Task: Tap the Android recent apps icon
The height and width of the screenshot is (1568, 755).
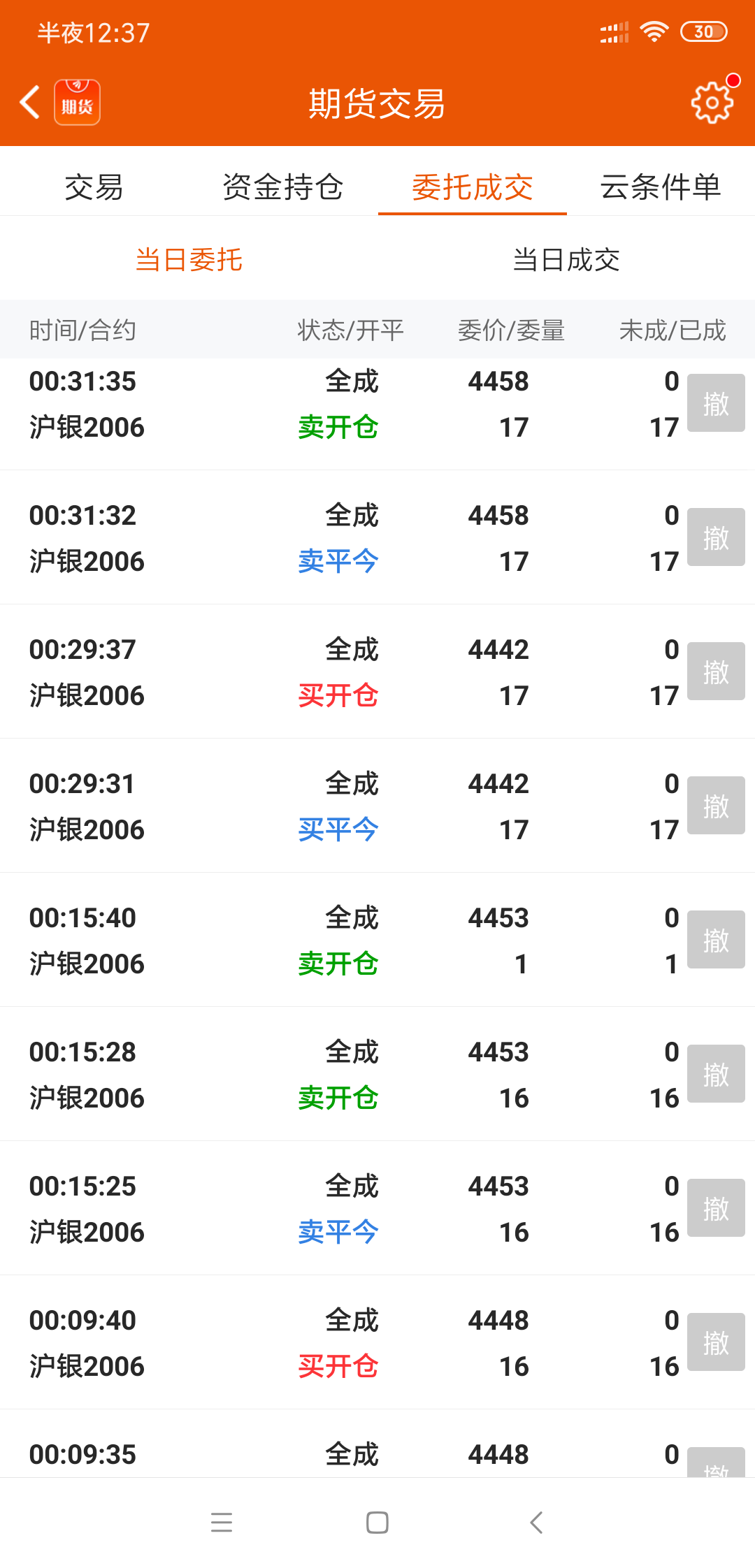Action: click(x=221, y=1523)
